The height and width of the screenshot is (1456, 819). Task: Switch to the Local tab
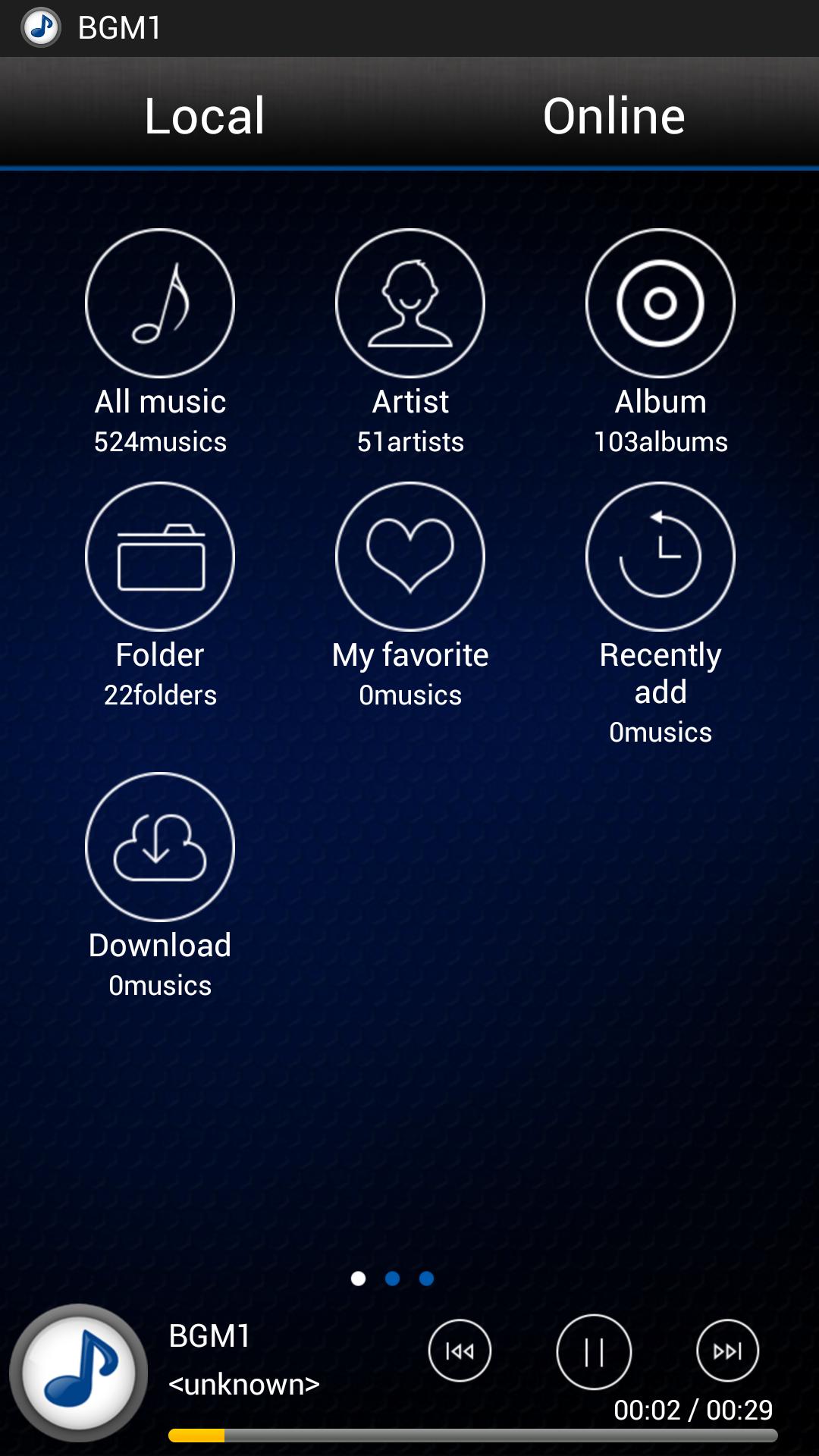(x=205, y=116)
